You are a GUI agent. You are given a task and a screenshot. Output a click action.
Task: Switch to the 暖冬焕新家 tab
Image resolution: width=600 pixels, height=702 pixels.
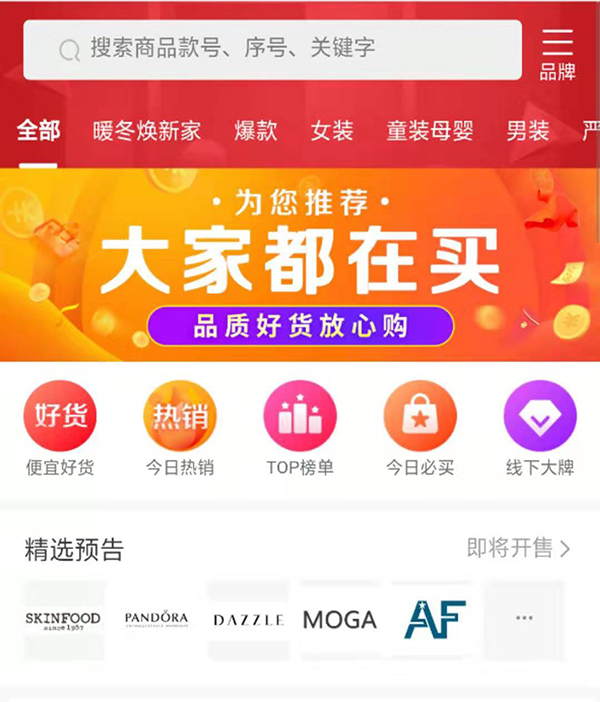147,131
